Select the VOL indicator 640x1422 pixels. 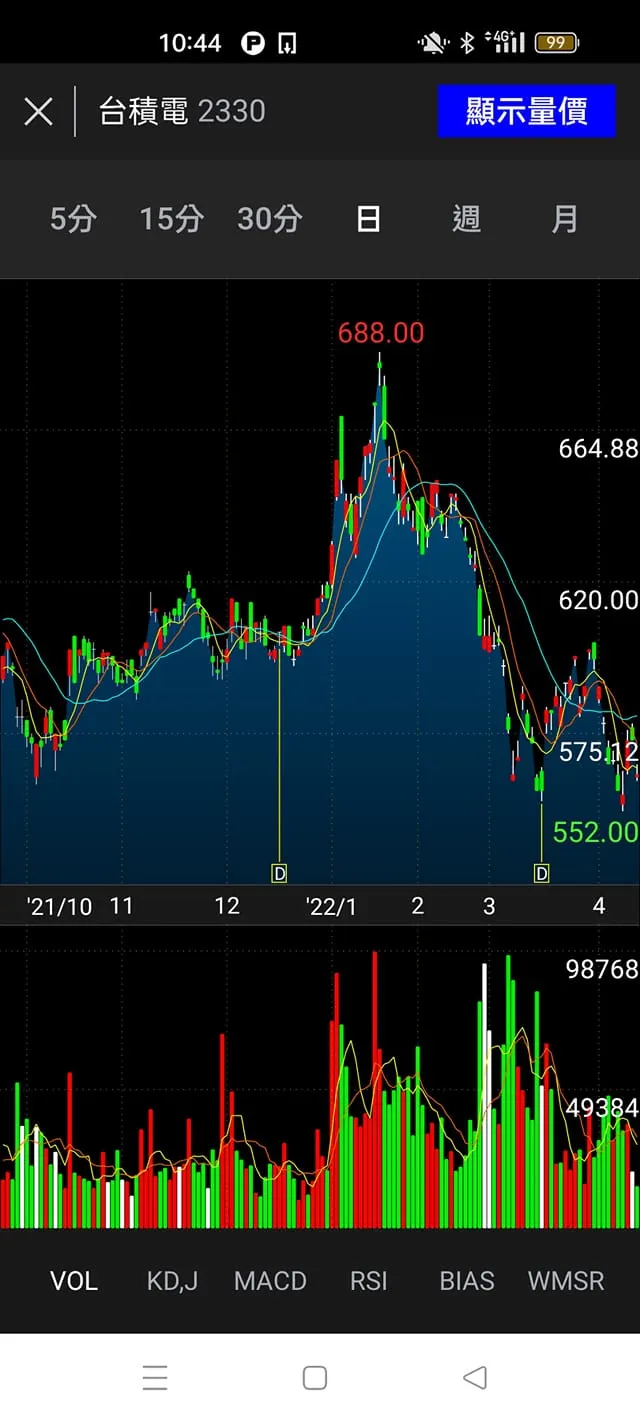pyautogui.click(x=74, y=1281)
